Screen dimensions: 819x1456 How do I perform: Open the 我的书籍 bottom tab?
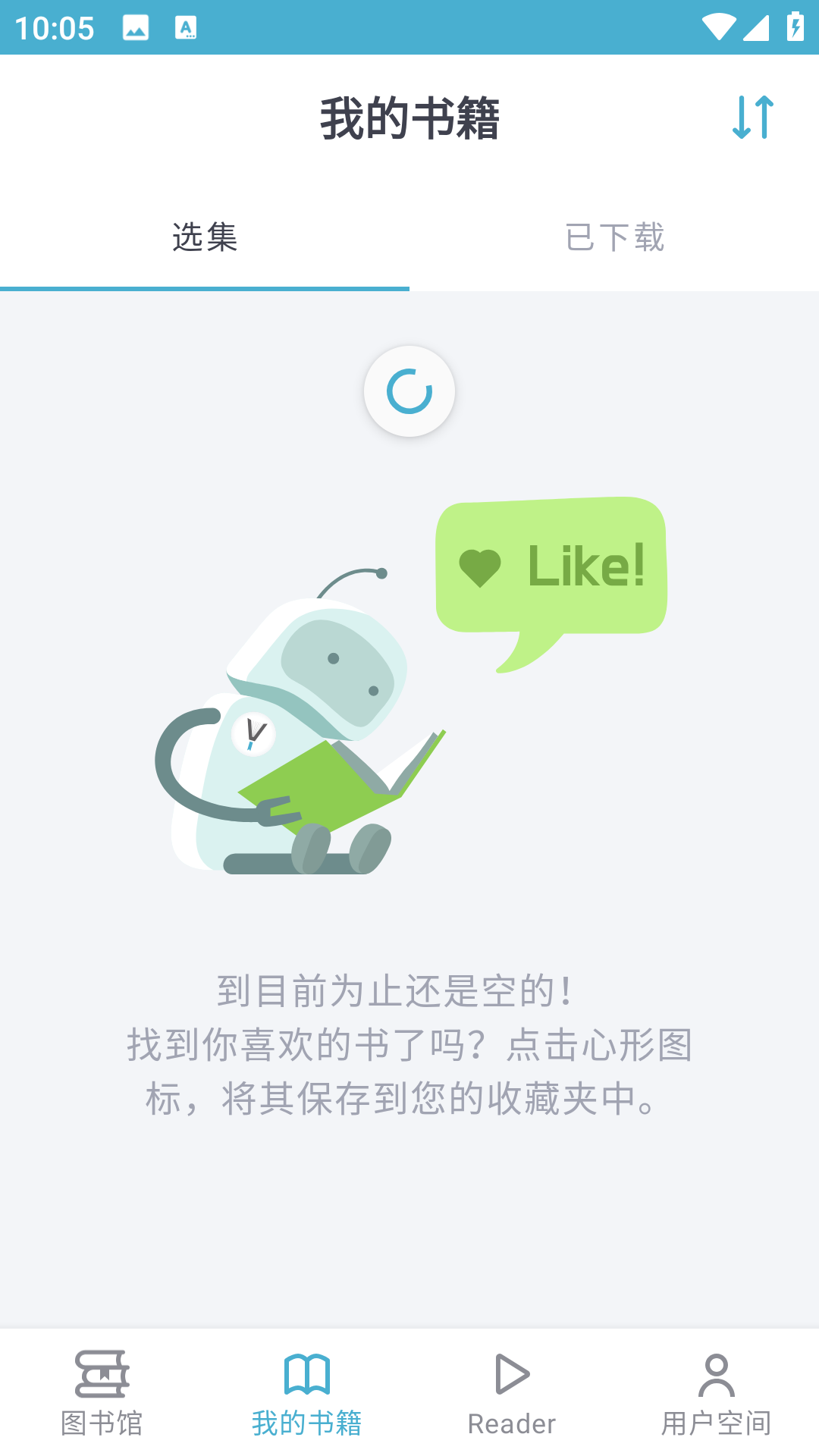[x=306, y=1392]
